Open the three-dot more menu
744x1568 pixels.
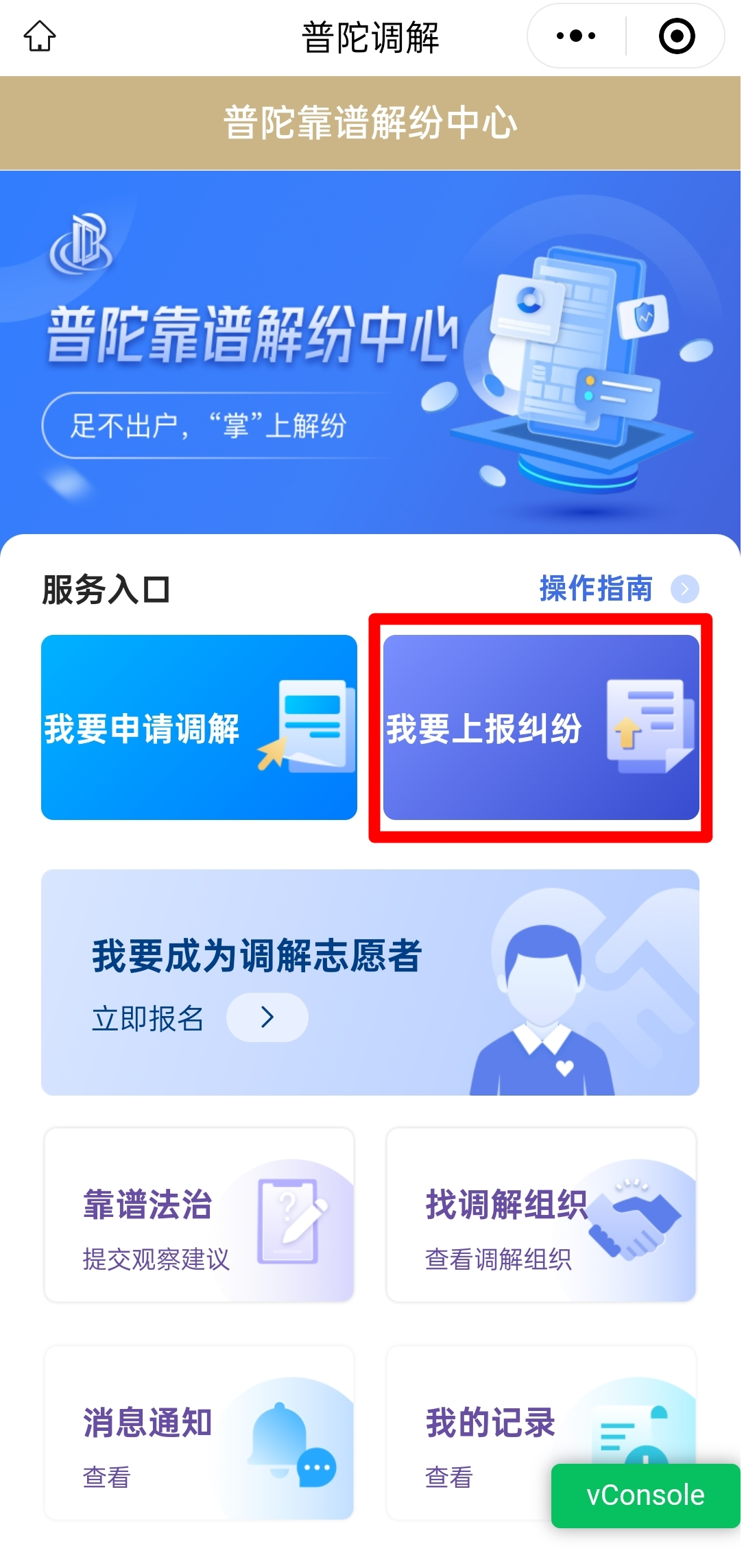coord(576,36)
